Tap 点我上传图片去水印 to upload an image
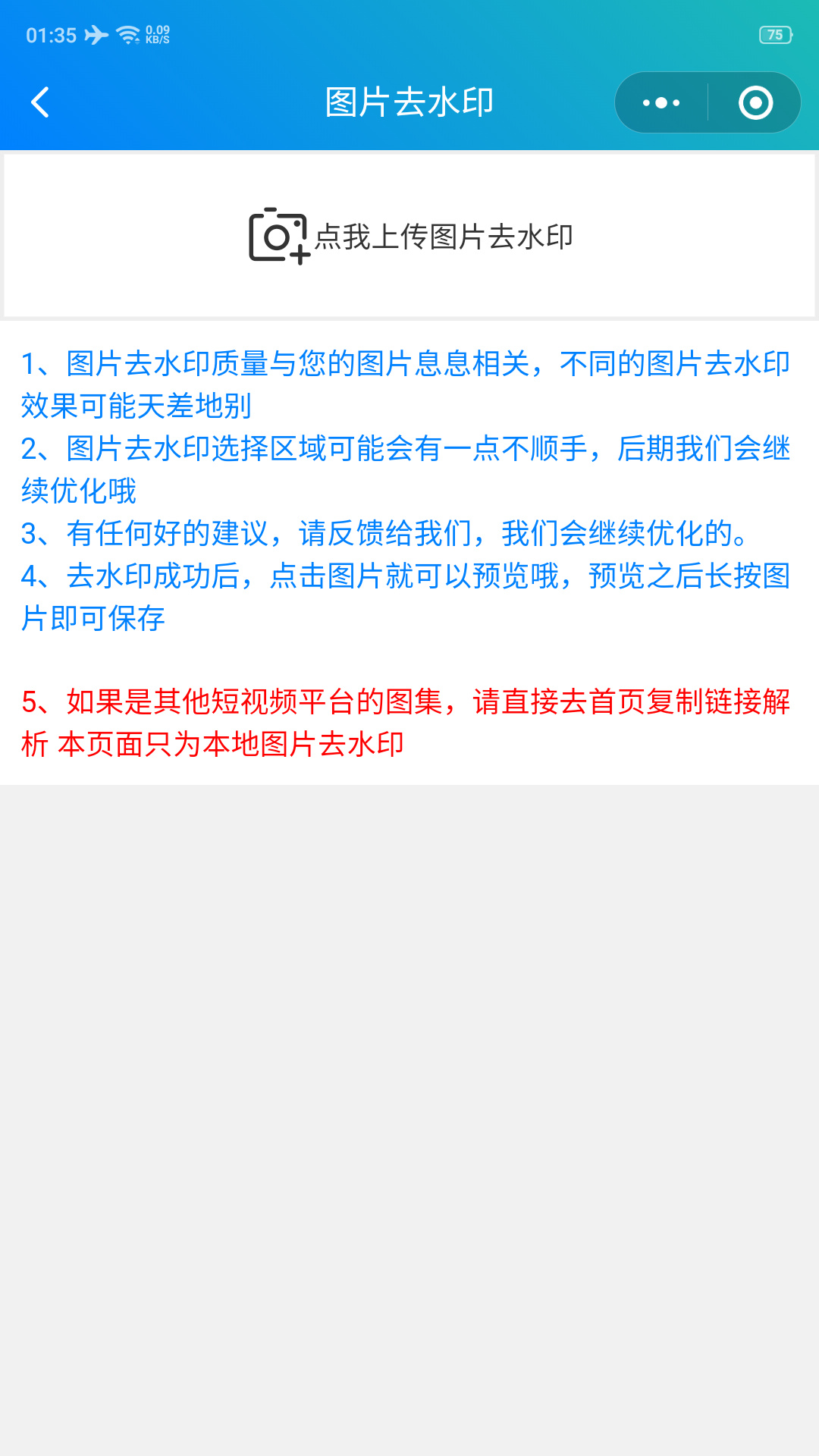Screen dimensions: 819x1456 409,236
